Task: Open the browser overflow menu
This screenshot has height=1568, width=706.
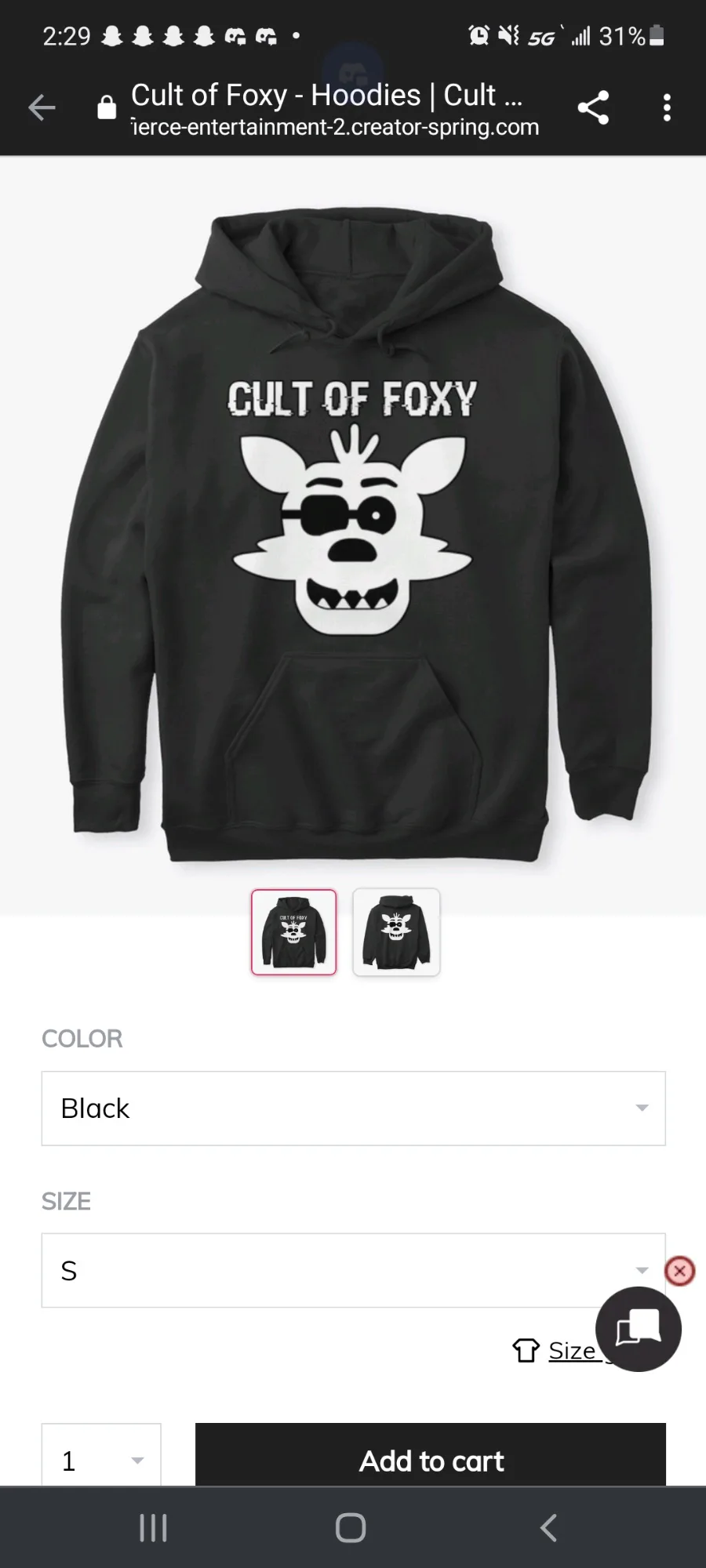Action: point(667,107)
